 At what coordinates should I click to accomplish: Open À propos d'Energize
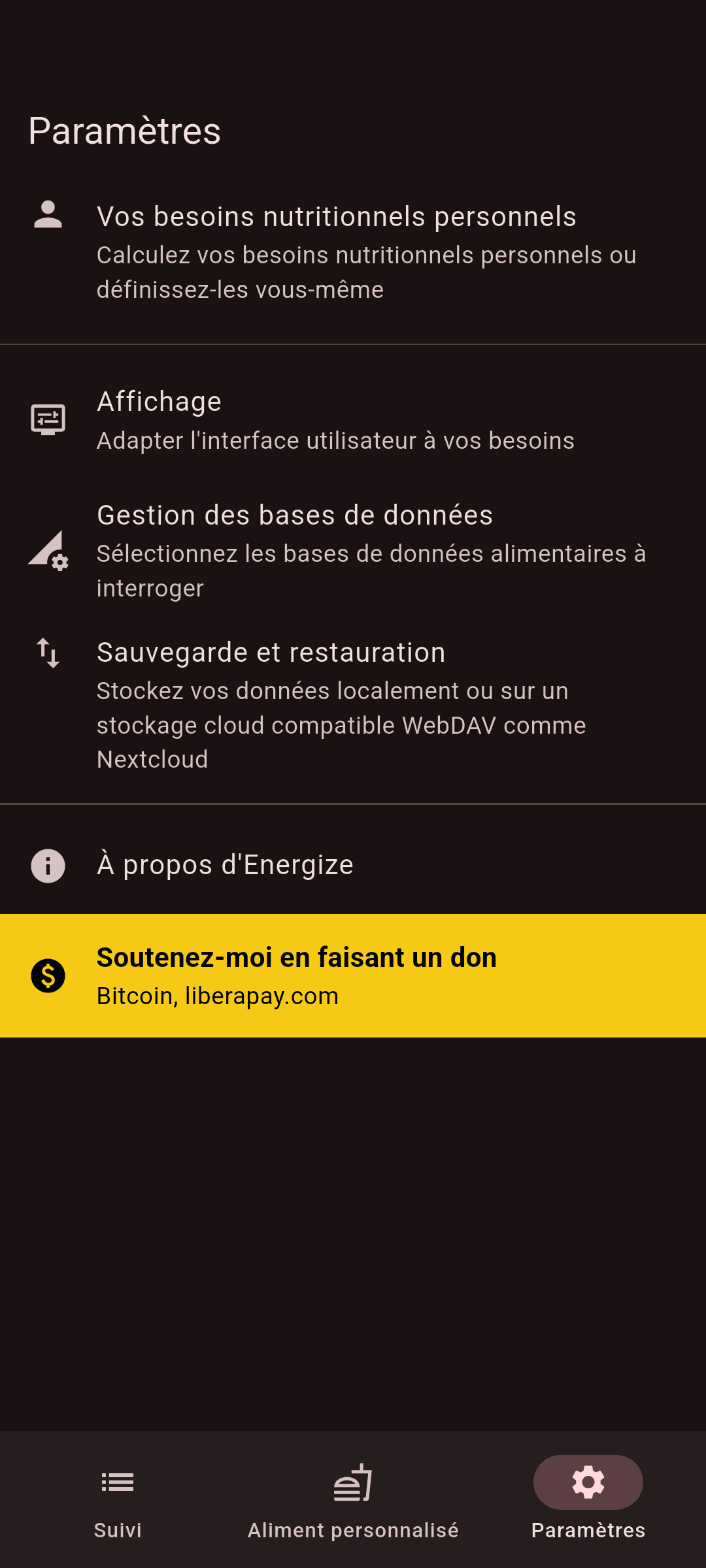[353, 865]
